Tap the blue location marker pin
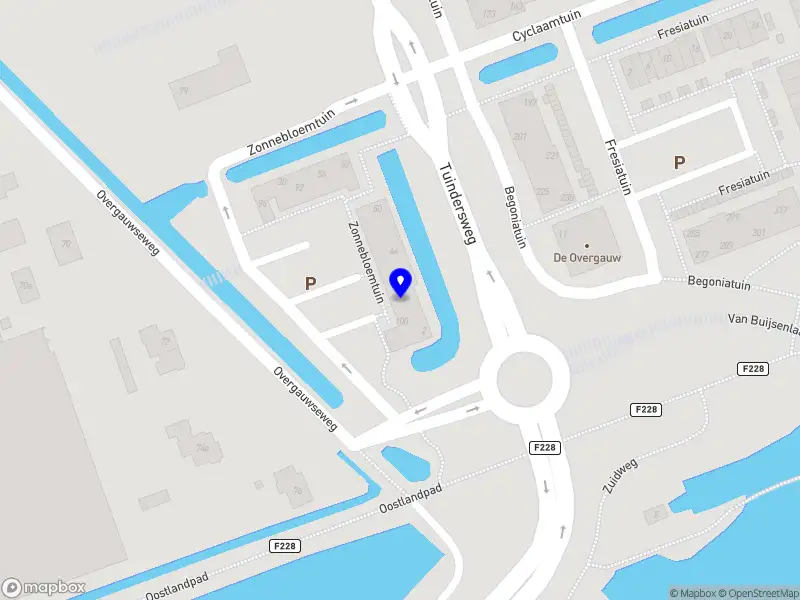This screenshot has height=600, width=800. 401,282
